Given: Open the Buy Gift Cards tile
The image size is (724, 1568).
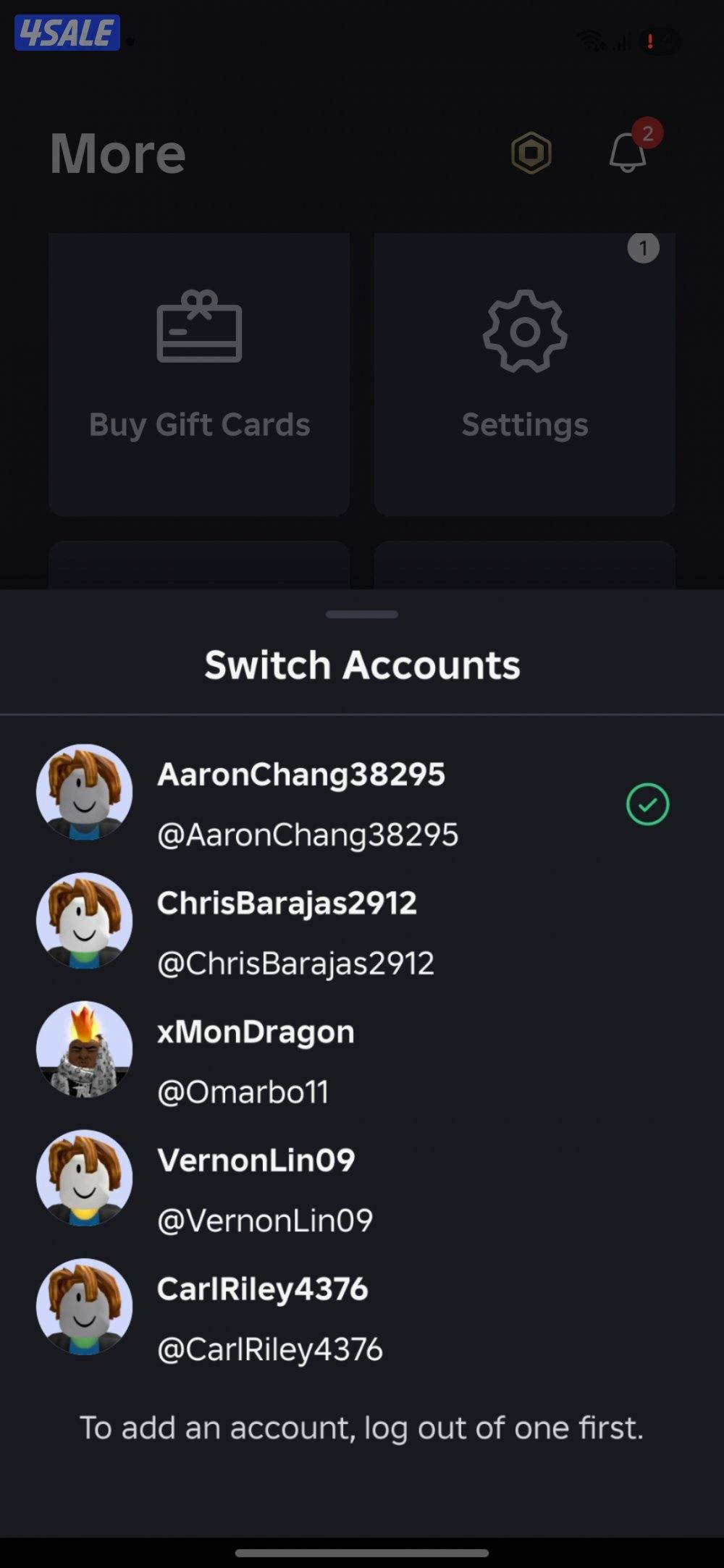Looking at the screenshot, I should click(x=199, y=374).
